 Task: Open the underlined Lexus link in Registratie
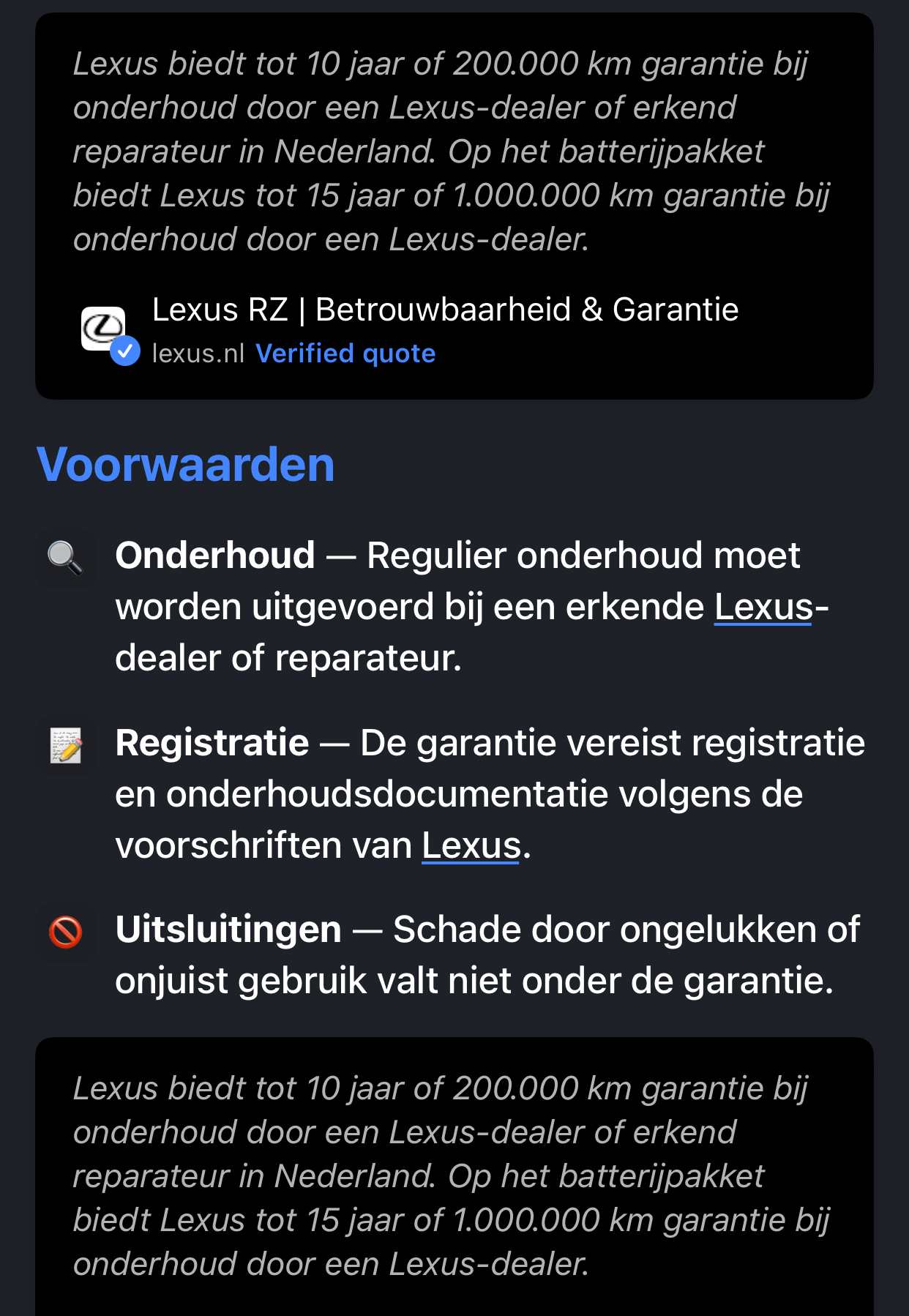[x=471, y=846]
